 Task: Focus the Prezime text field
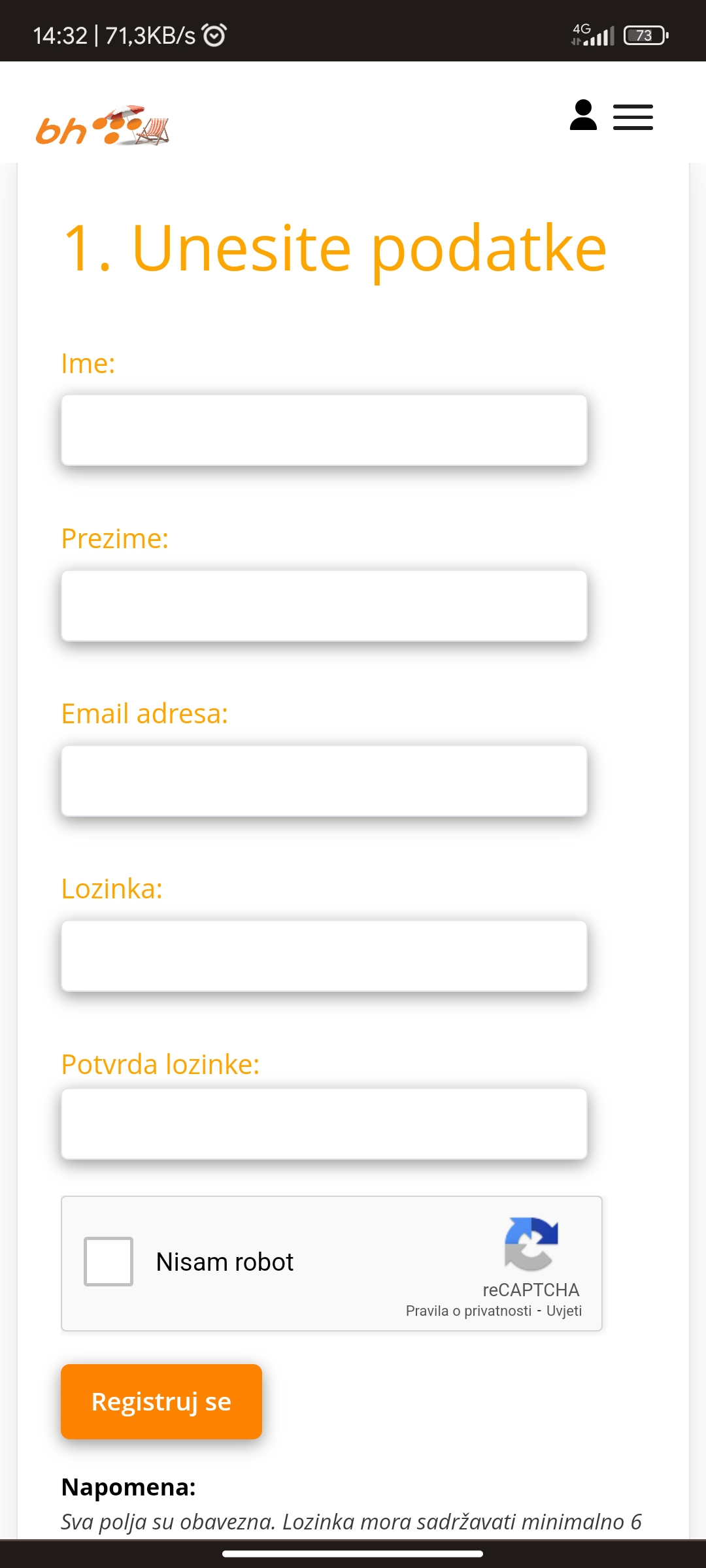coord(324,606)
